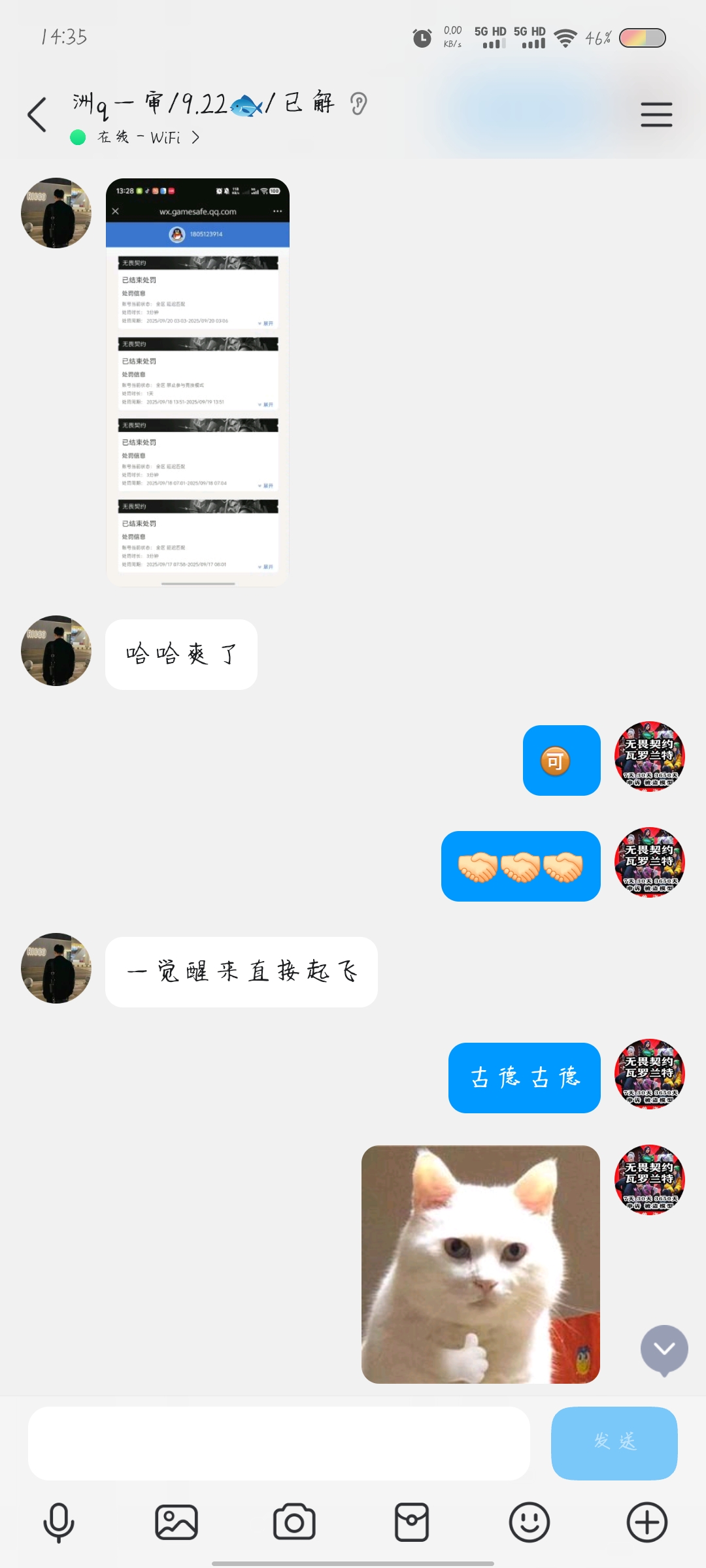Image resolution: width=706 pixels, height=1568 pixels.
Task: Open the photo gallery picker
Action: [176, 1522]
